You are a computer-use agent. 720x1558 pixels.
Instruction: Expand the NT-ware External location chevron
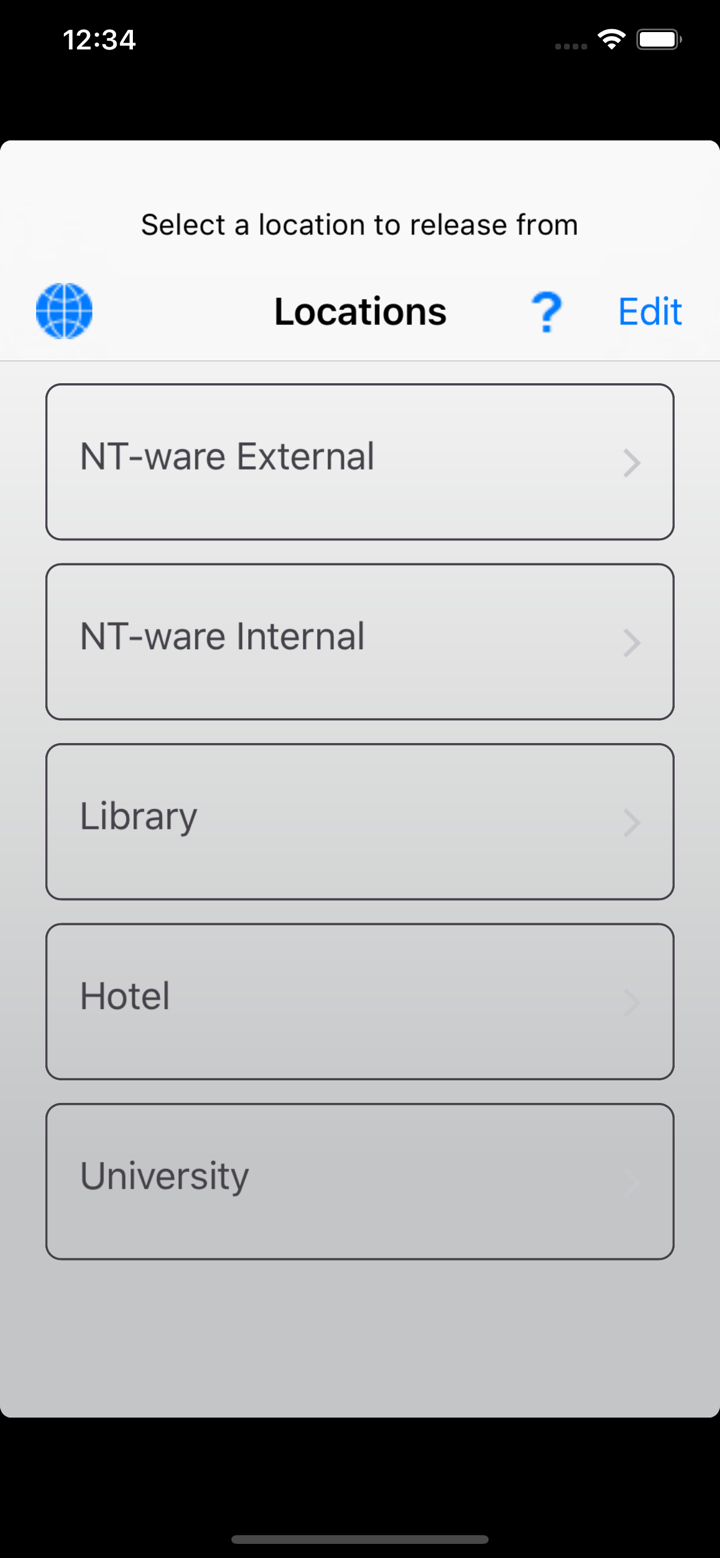pyautogui.click(x=631, y=462)
